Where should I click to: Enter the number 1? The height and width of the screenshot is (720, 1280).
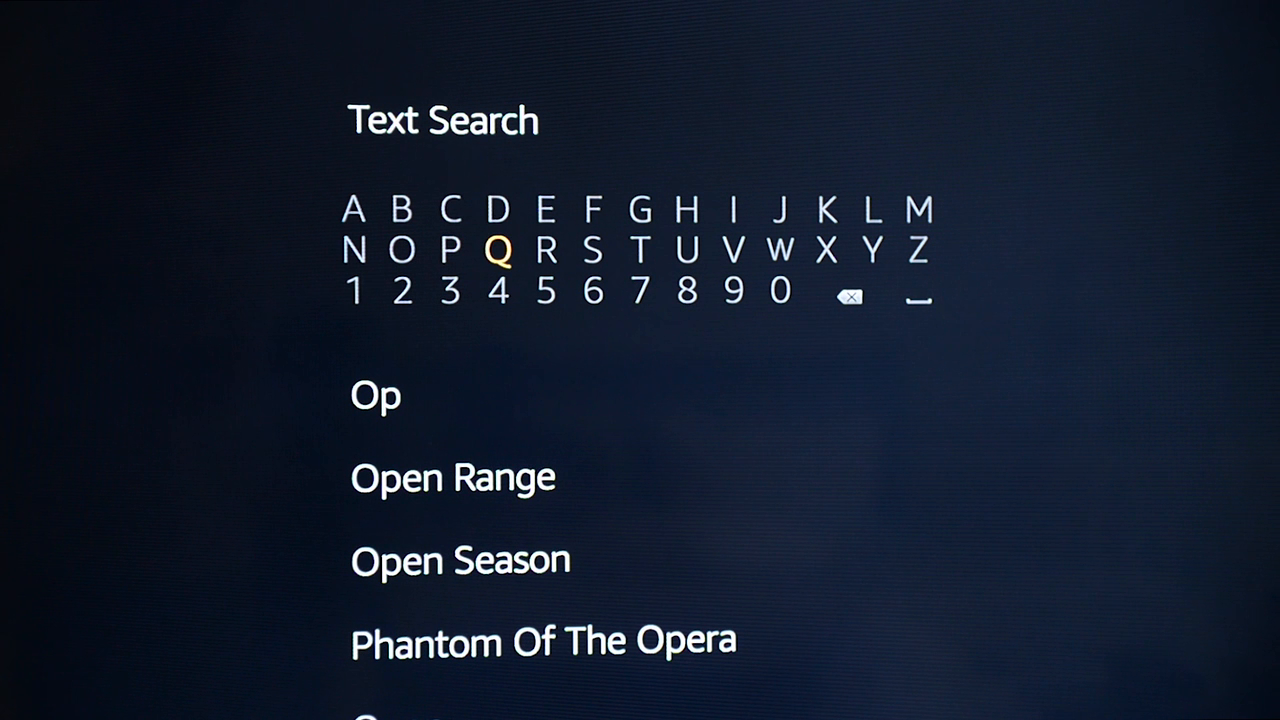[x=353, y=291]
